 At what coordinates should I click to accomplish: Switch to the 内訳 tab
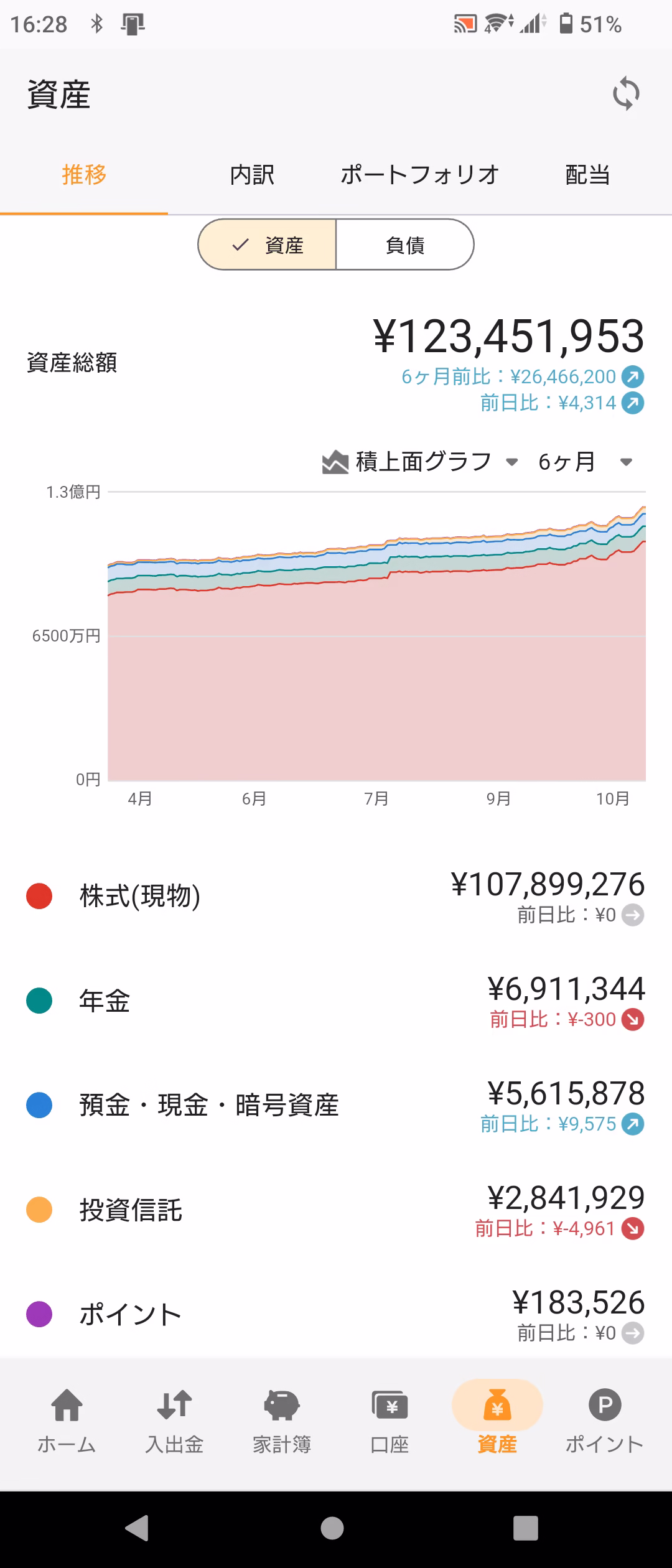tap(252, 175)
